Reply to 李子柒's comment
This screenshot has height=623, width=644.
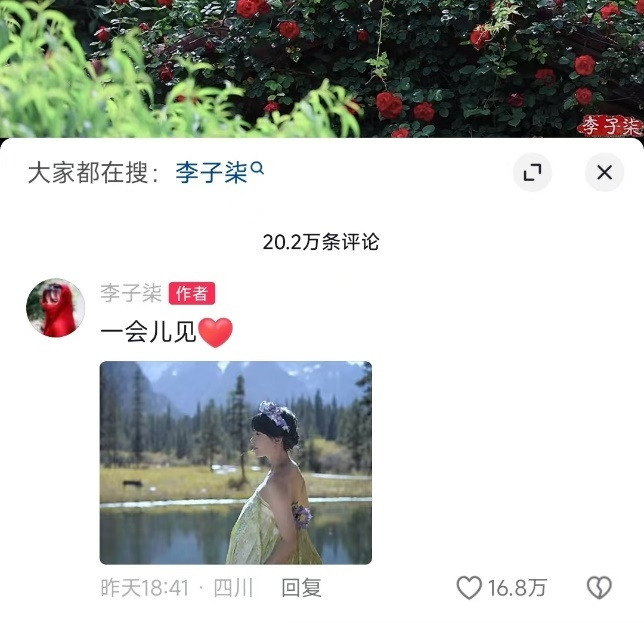[301, 588]
